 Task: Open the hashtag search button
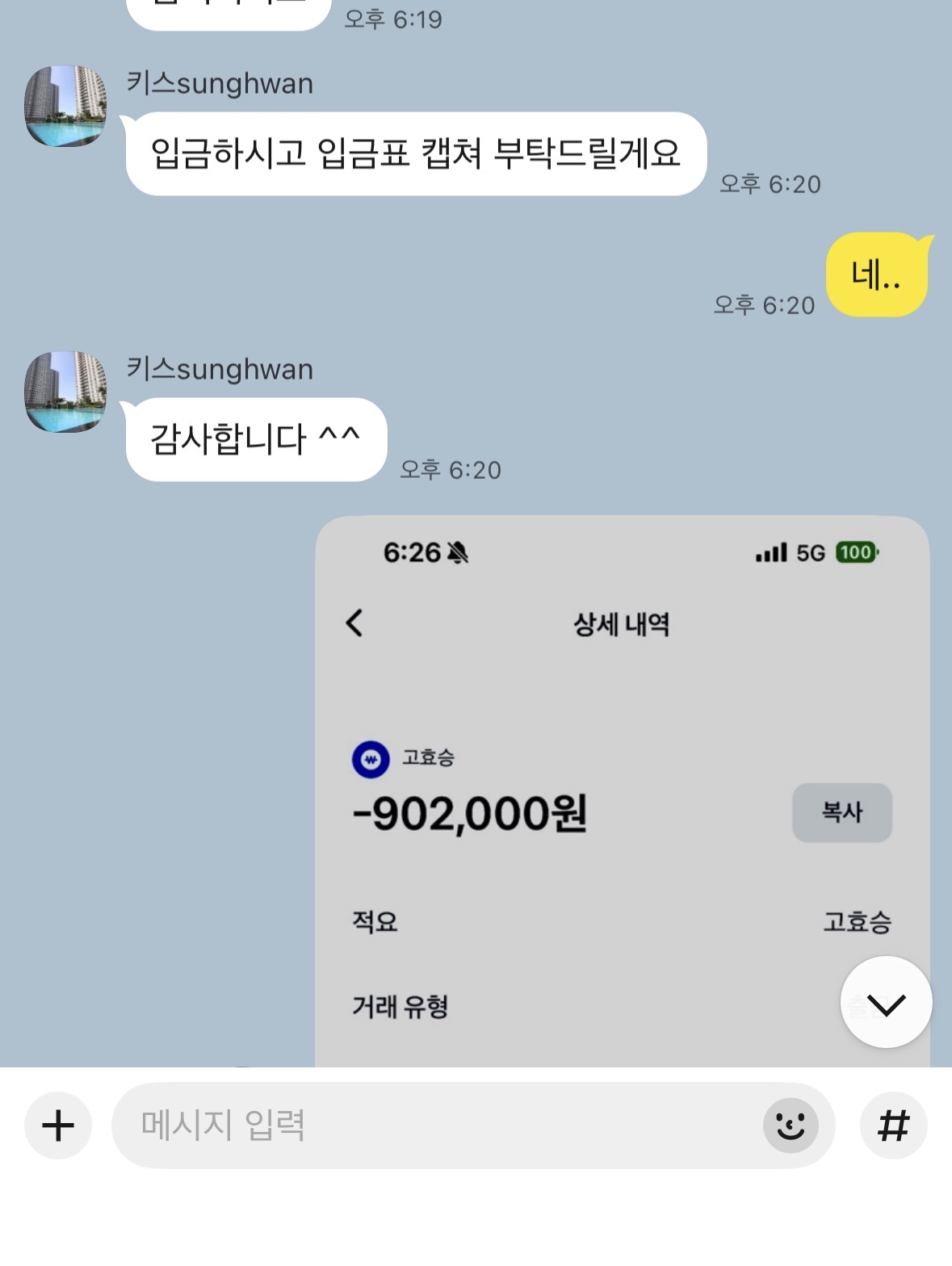pyautogui.click(x=893, y=1126)
